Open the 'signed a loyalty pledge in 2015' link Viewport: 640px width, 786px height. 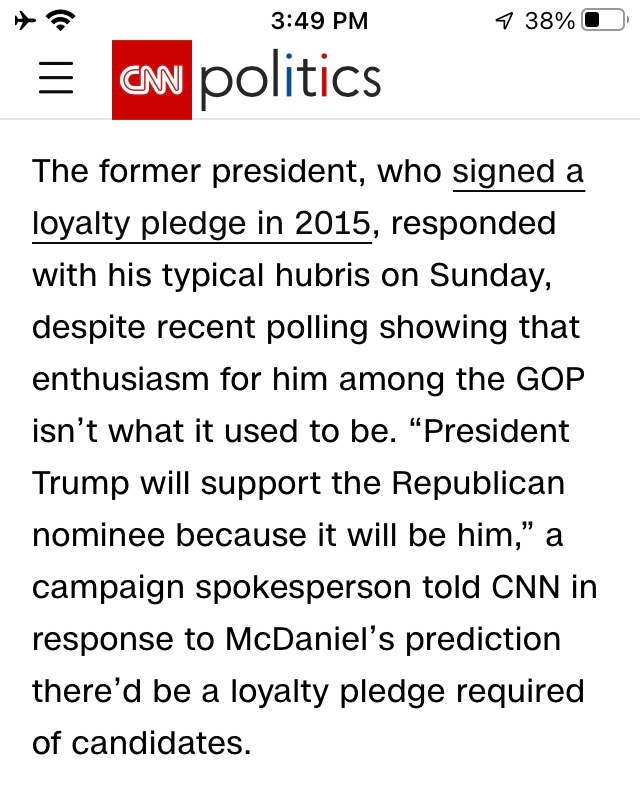click(x=200, y=223)
